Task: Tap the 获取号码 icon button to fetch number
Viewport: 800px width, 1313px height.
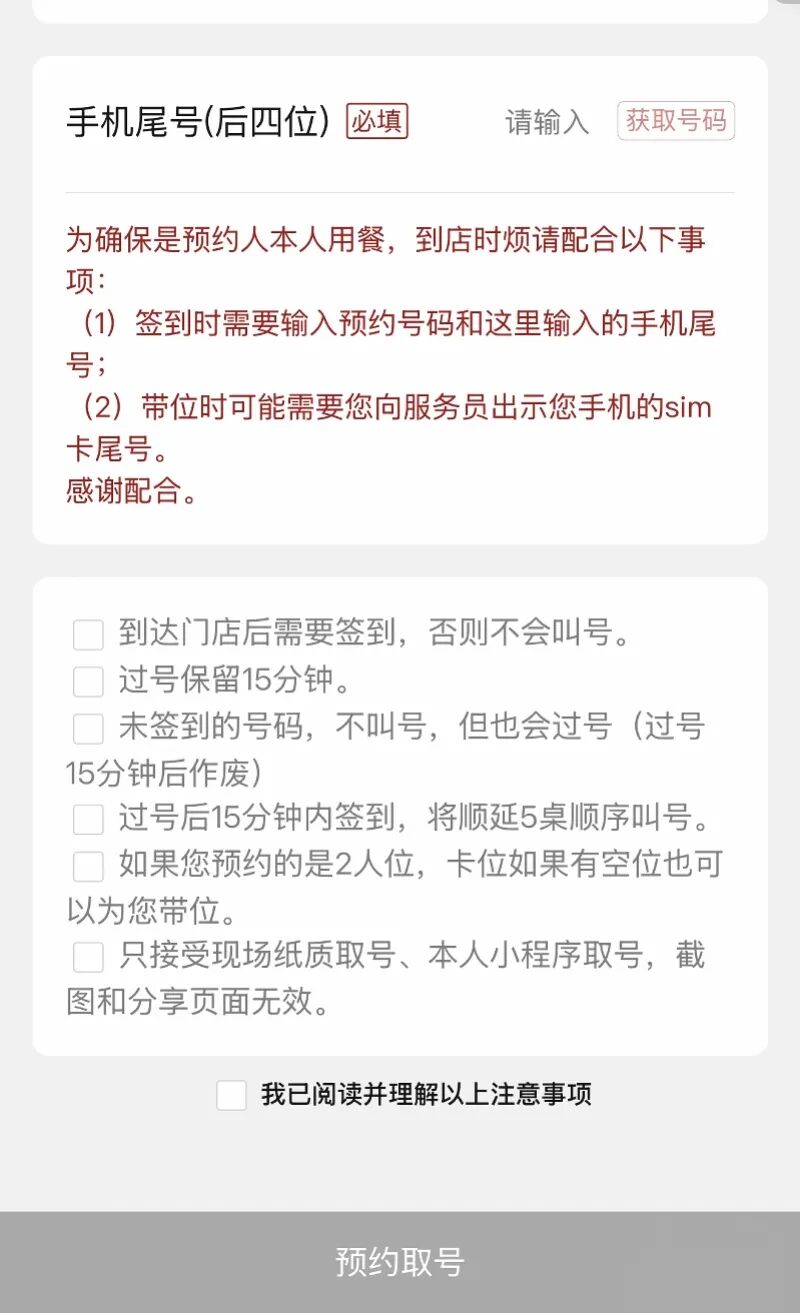Action: [x=676, y=120]
